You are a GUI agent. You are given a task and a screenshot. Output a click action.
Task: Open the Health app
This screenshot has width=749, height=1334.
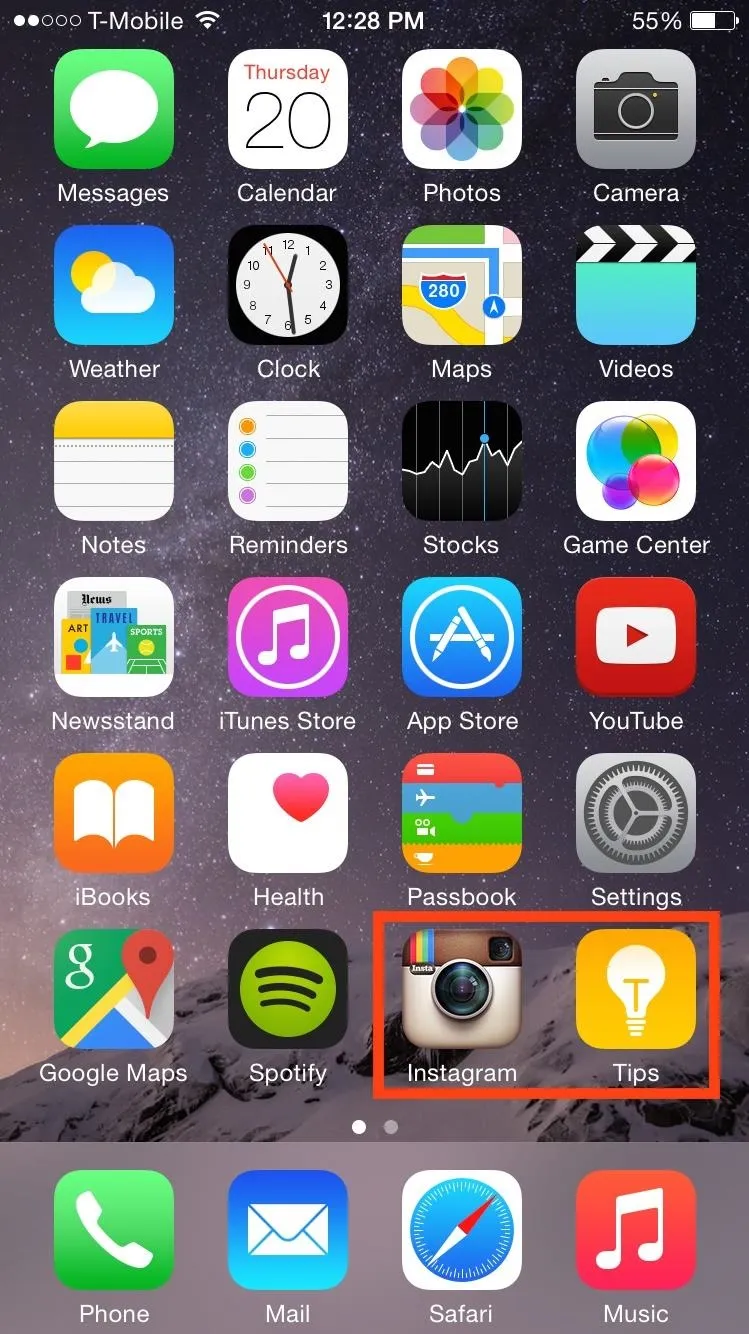pyautogui.click(x=288, y=813)
